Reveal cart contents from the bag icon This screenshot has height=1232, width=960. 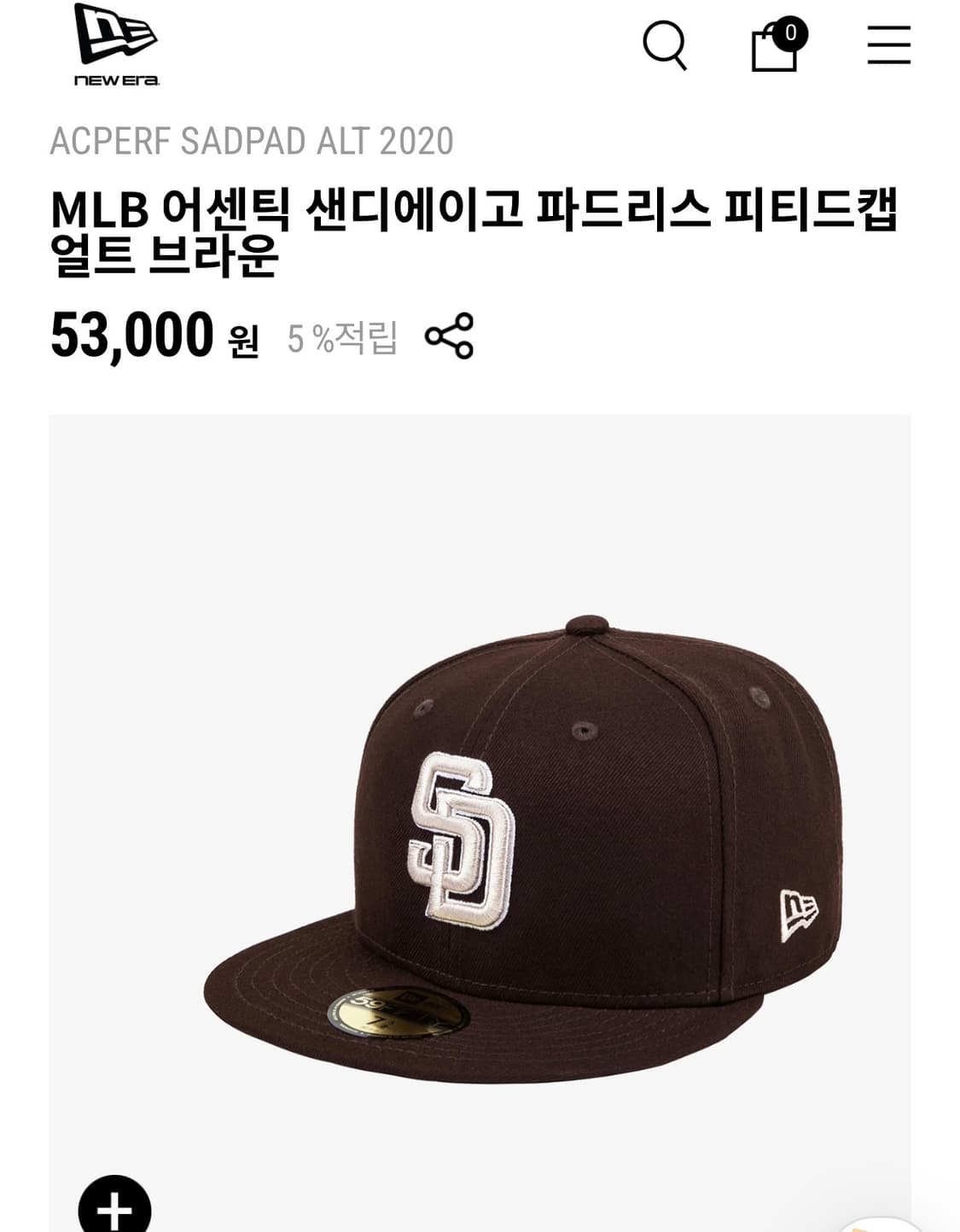[x=774, y=50]
